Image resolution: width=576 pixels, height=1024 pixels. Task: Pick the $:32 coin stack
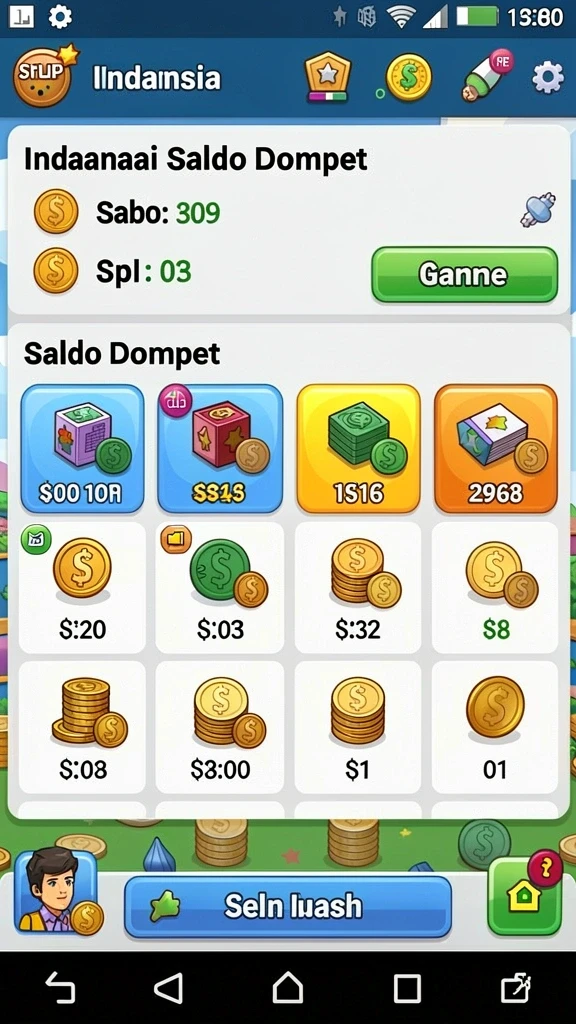point(358,587)
